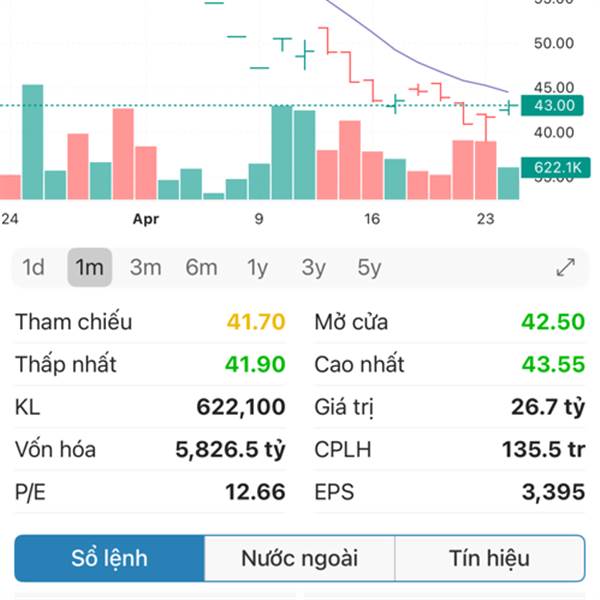
Task: Show the 6m price chart
Action: [201, 267]
